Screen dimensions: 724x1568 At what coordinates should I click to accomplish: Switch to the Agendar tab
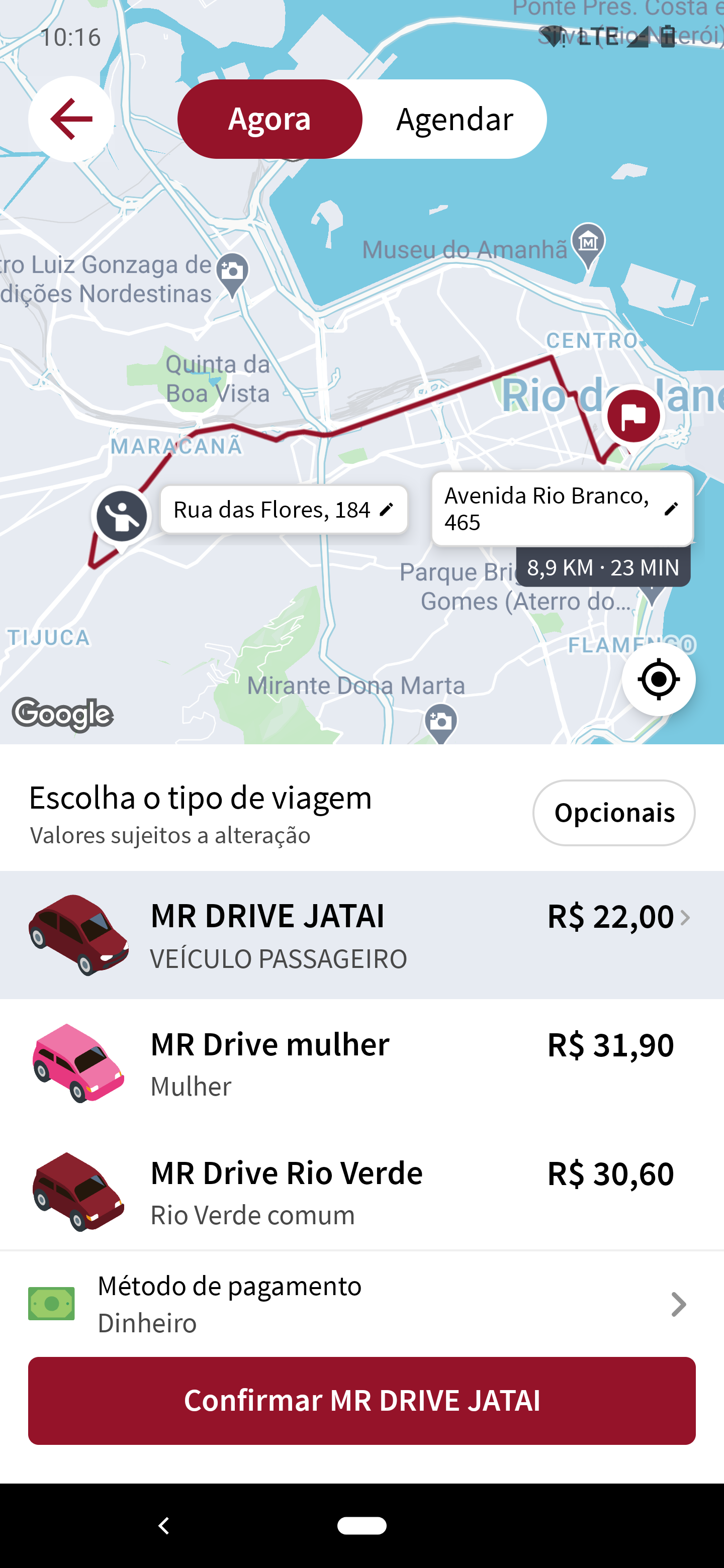pos(454,119)
